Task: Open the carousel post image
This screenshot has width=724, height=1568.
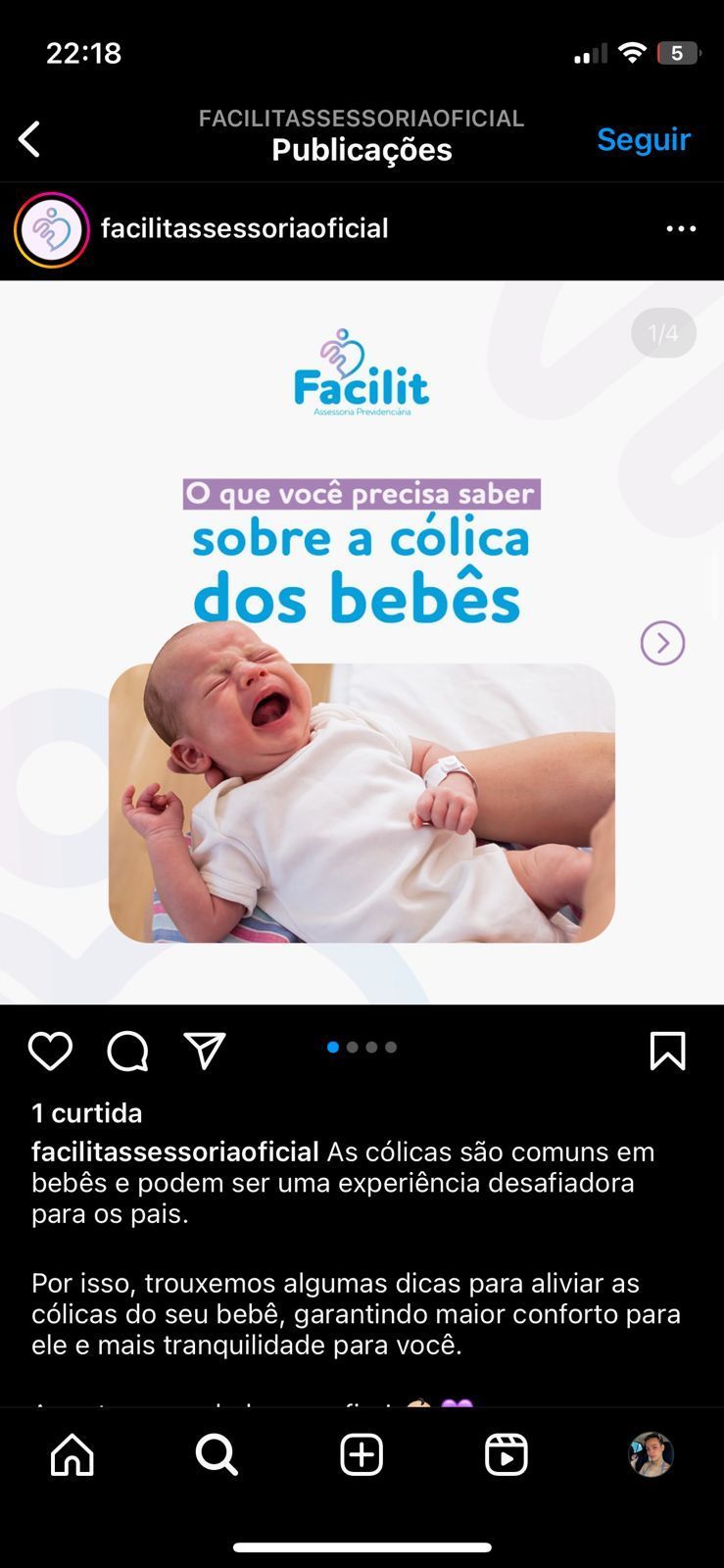Action: [x=362, y=642]
